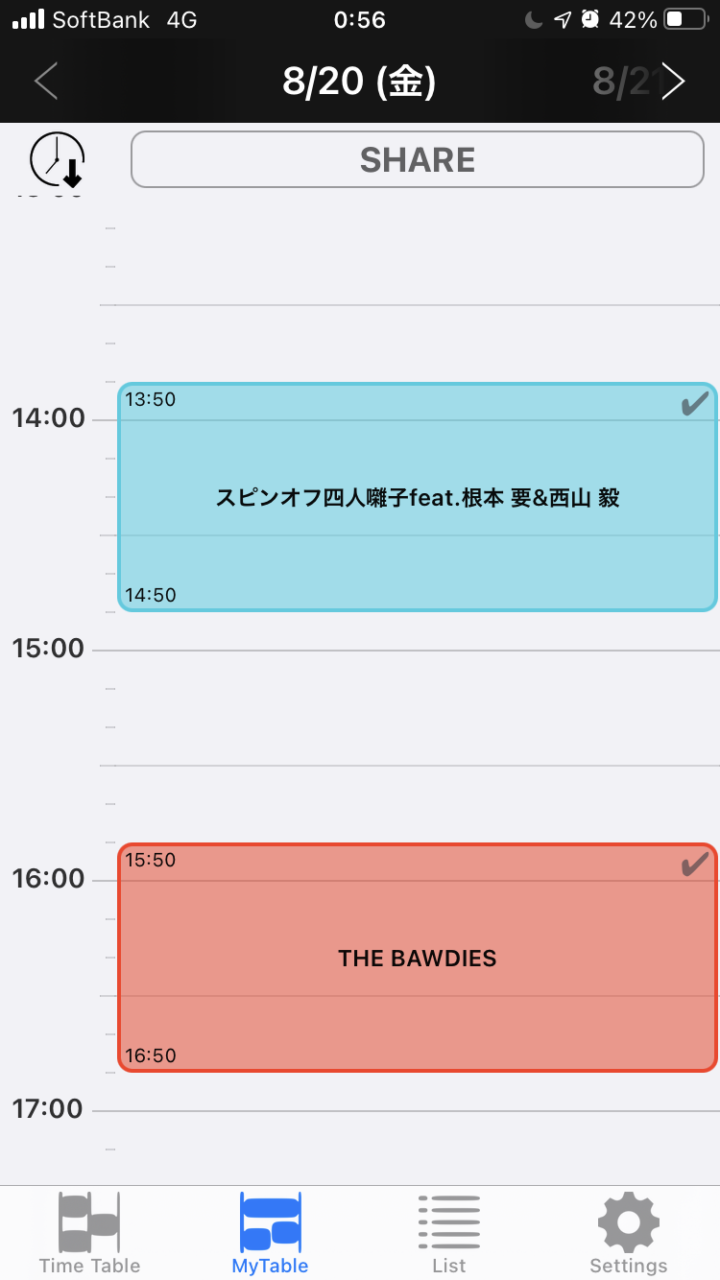Switch to the Time Table tab
Screen dimensions: 720x1280
[89, 1232]
